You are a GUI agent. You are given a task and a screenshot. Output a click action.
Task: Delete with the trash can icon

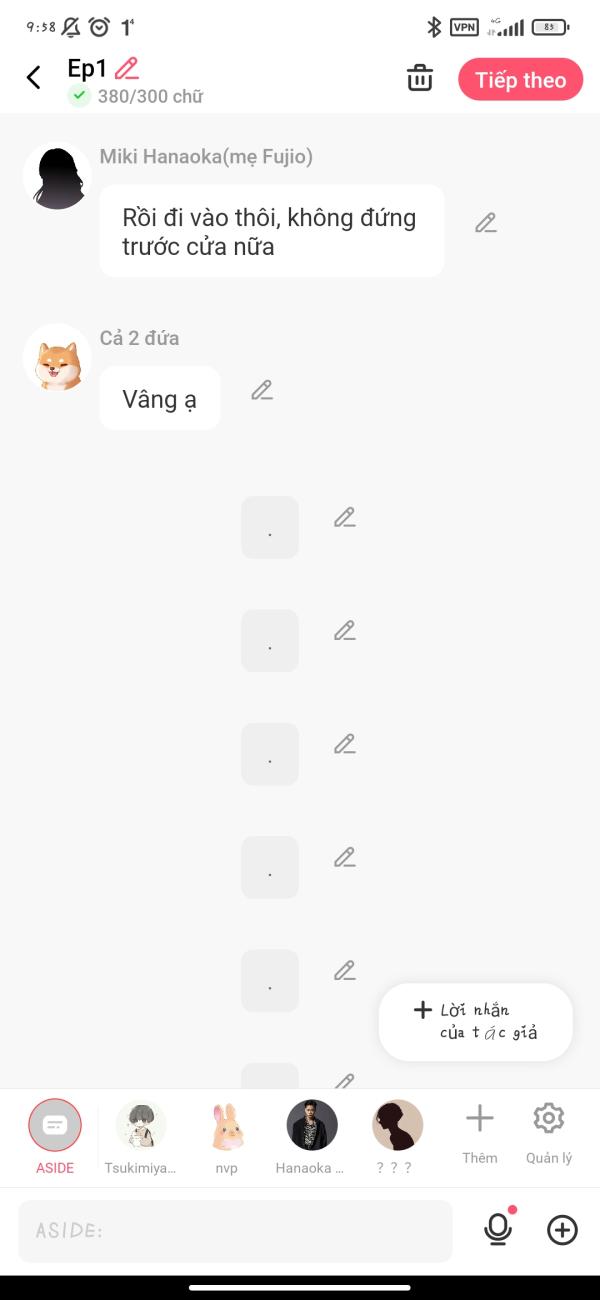420,78
